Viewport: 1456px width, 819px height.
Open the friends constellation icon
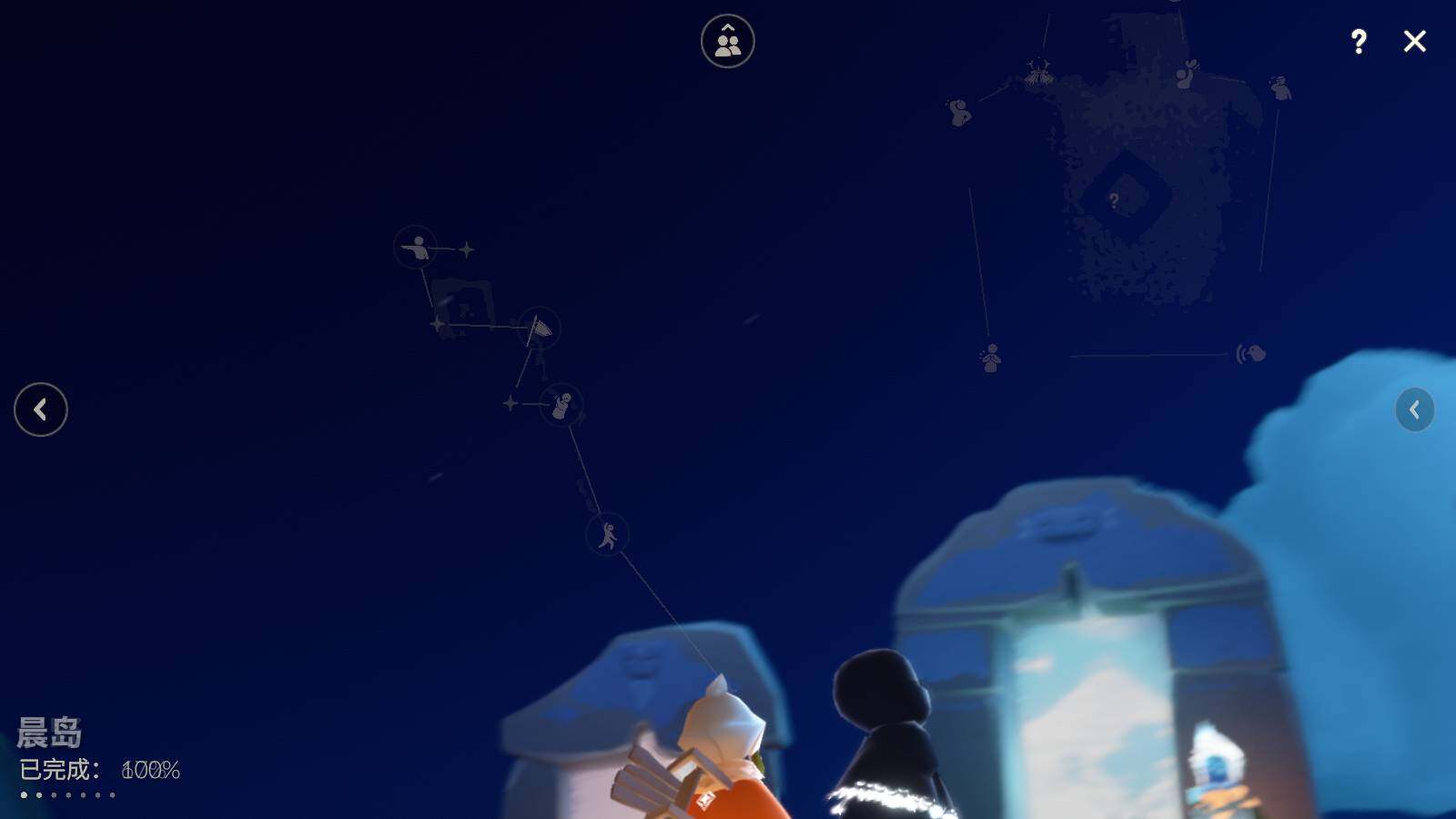pos(727,41)
